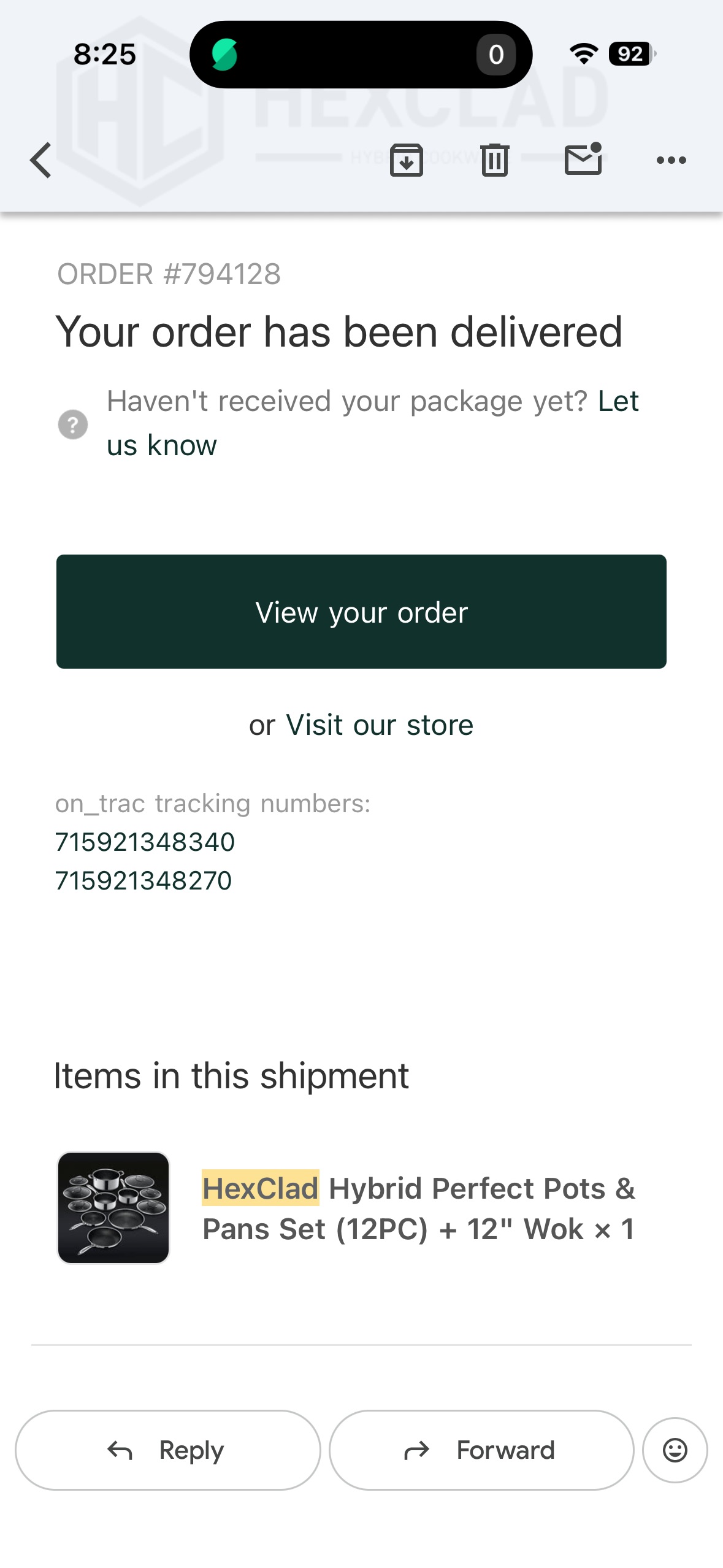Mark the email as unread
This screenshot has width=723, height=1568.
(583, 160)
